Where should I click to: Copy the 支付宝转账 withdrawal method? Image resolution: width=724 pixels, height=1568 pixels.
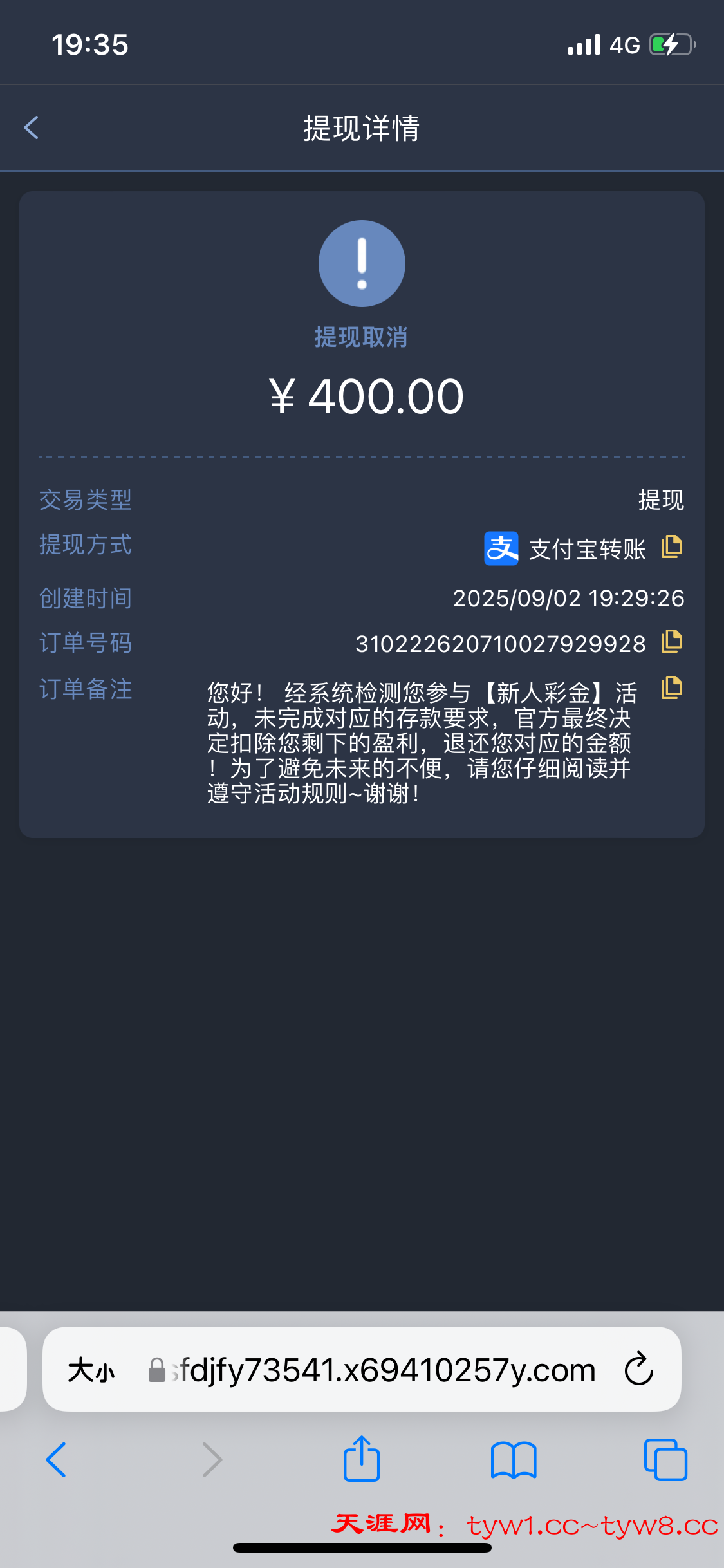click(671, 547)
